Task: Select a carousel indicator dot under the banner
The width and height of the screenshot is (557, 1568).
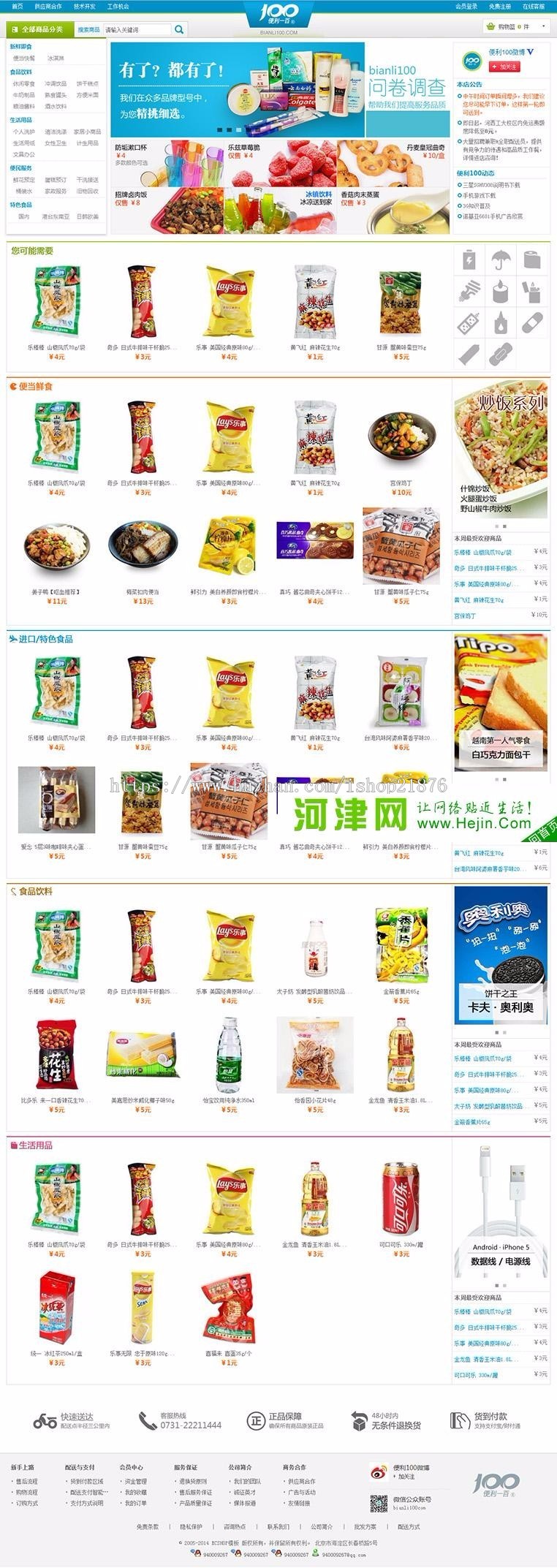Action: [x=221, y=129]
